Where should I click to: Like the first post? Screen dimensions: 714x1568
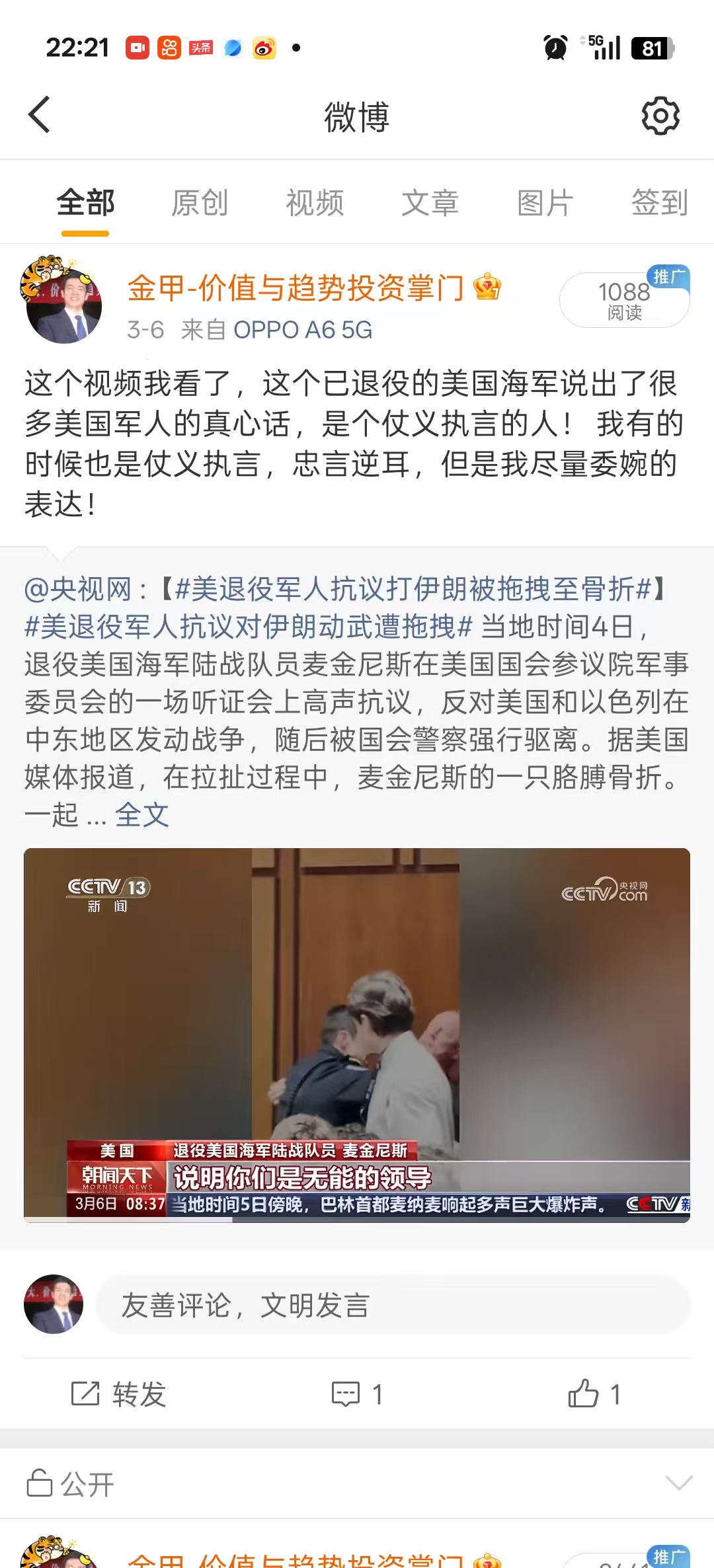[x=594, y=1394]
